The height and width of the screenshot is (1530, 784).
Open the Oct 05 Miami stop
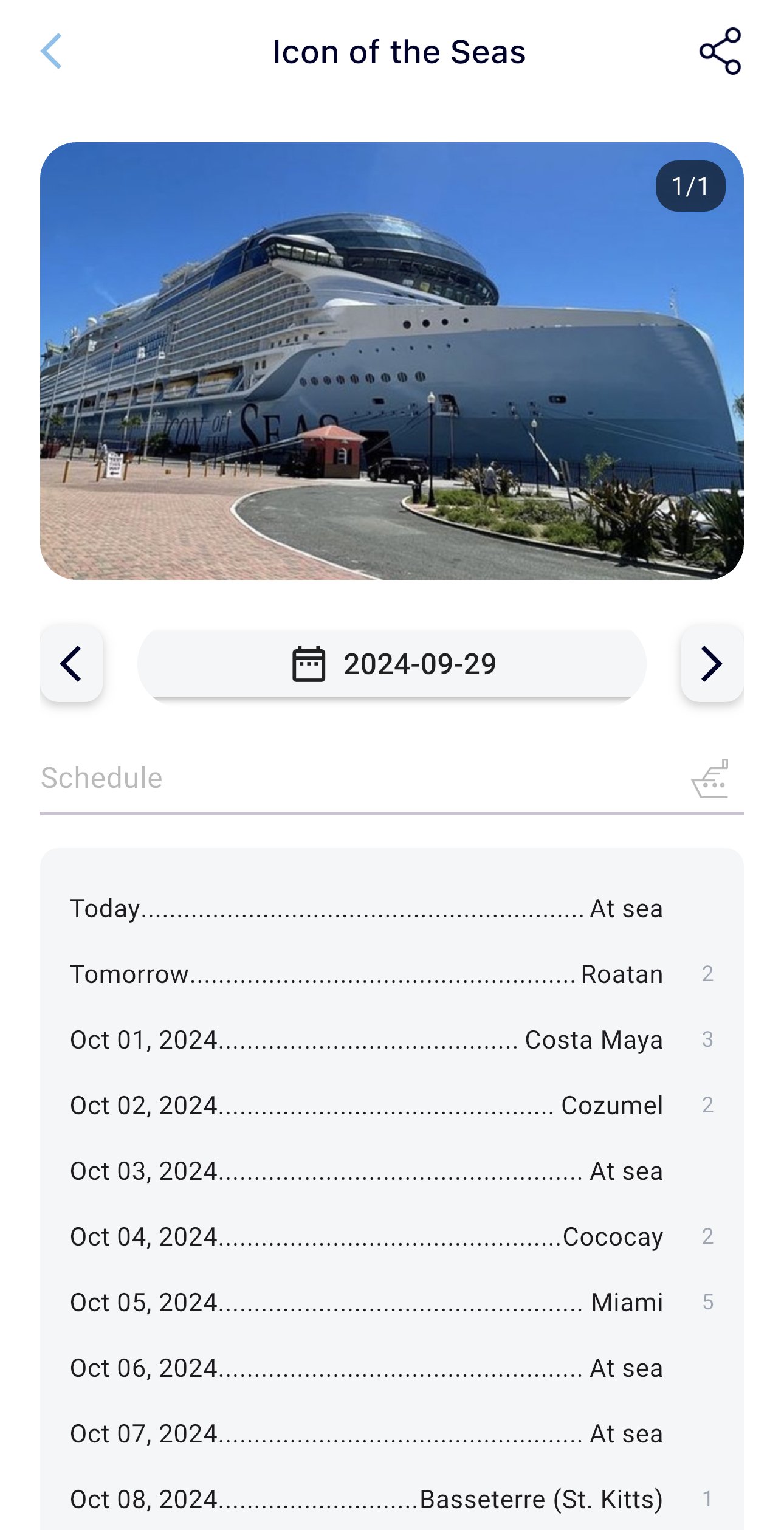(x=392, y=1302)
